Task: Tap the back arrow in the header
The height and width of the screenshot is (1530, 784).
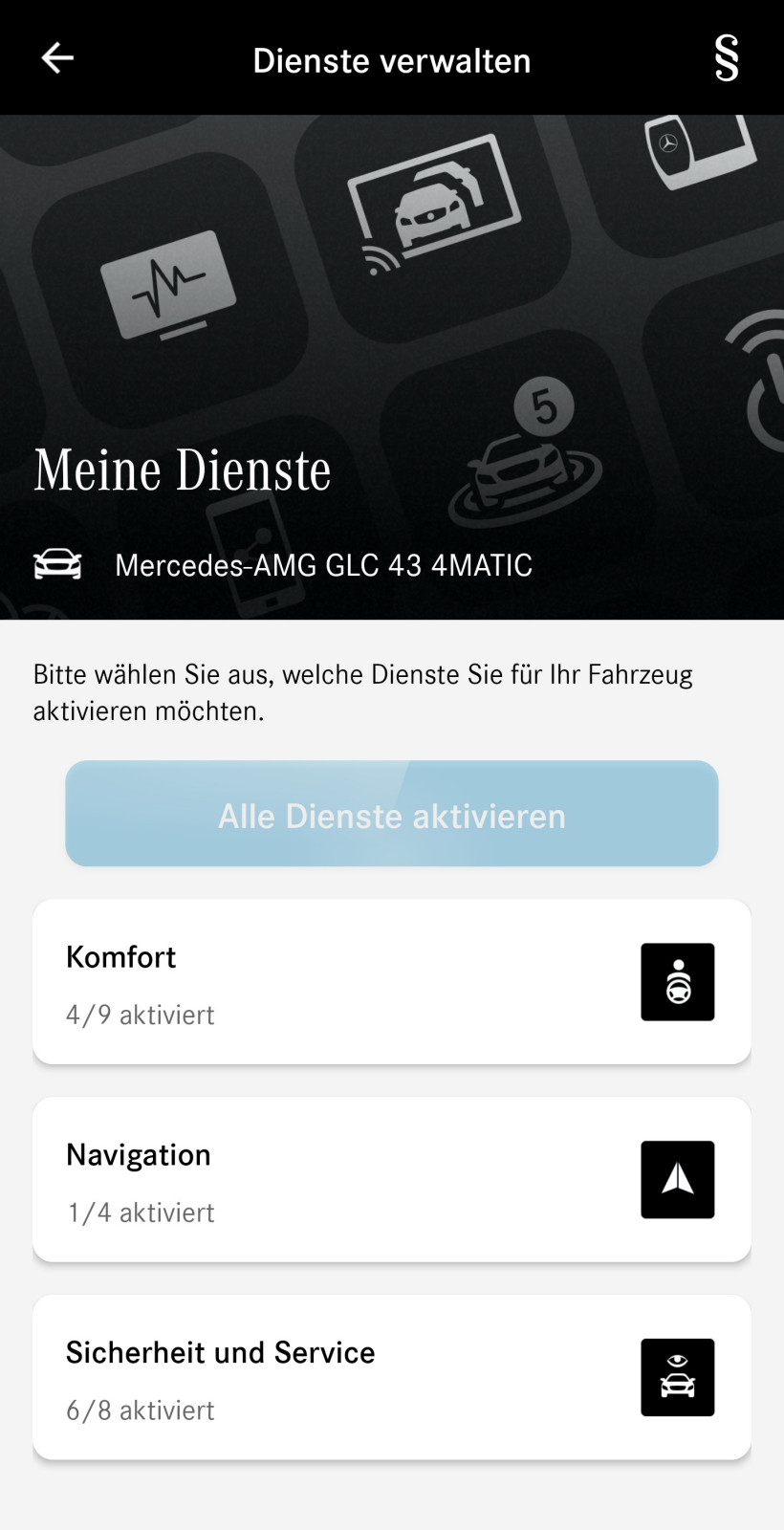Action: click(57, 57)
